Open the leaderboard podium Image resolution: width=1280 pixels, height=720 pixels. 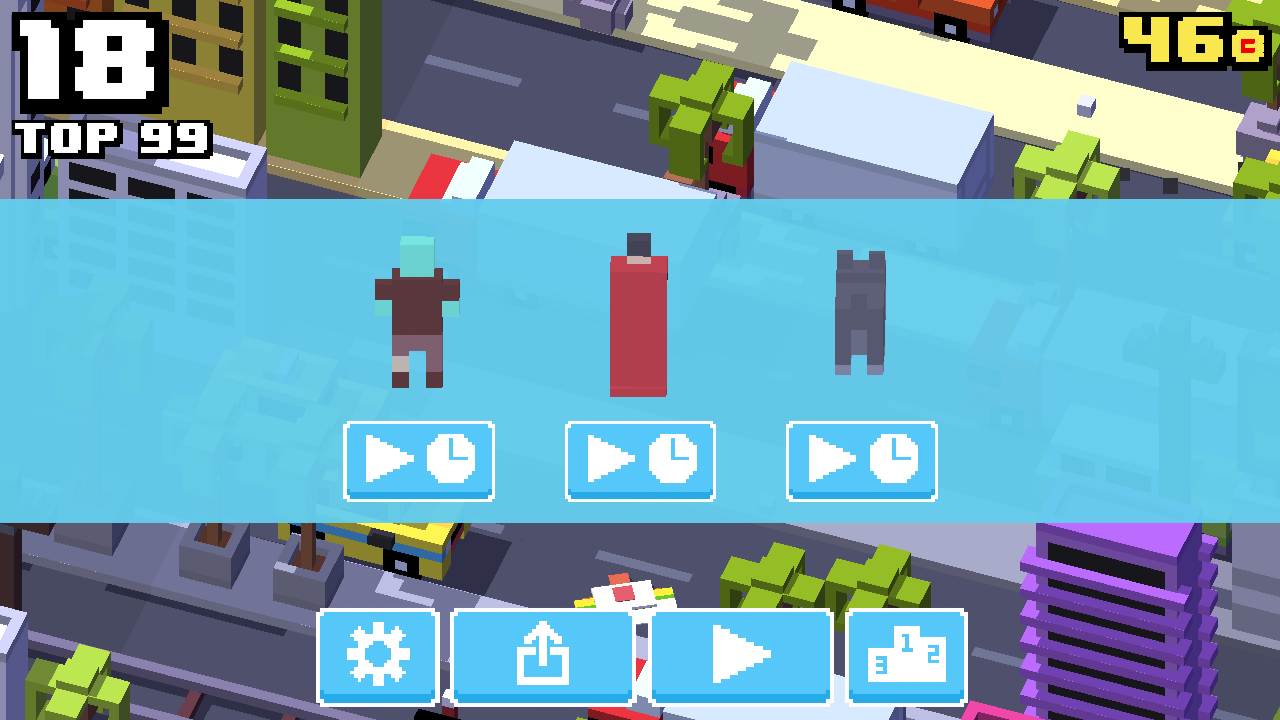[x=906, y=656]
